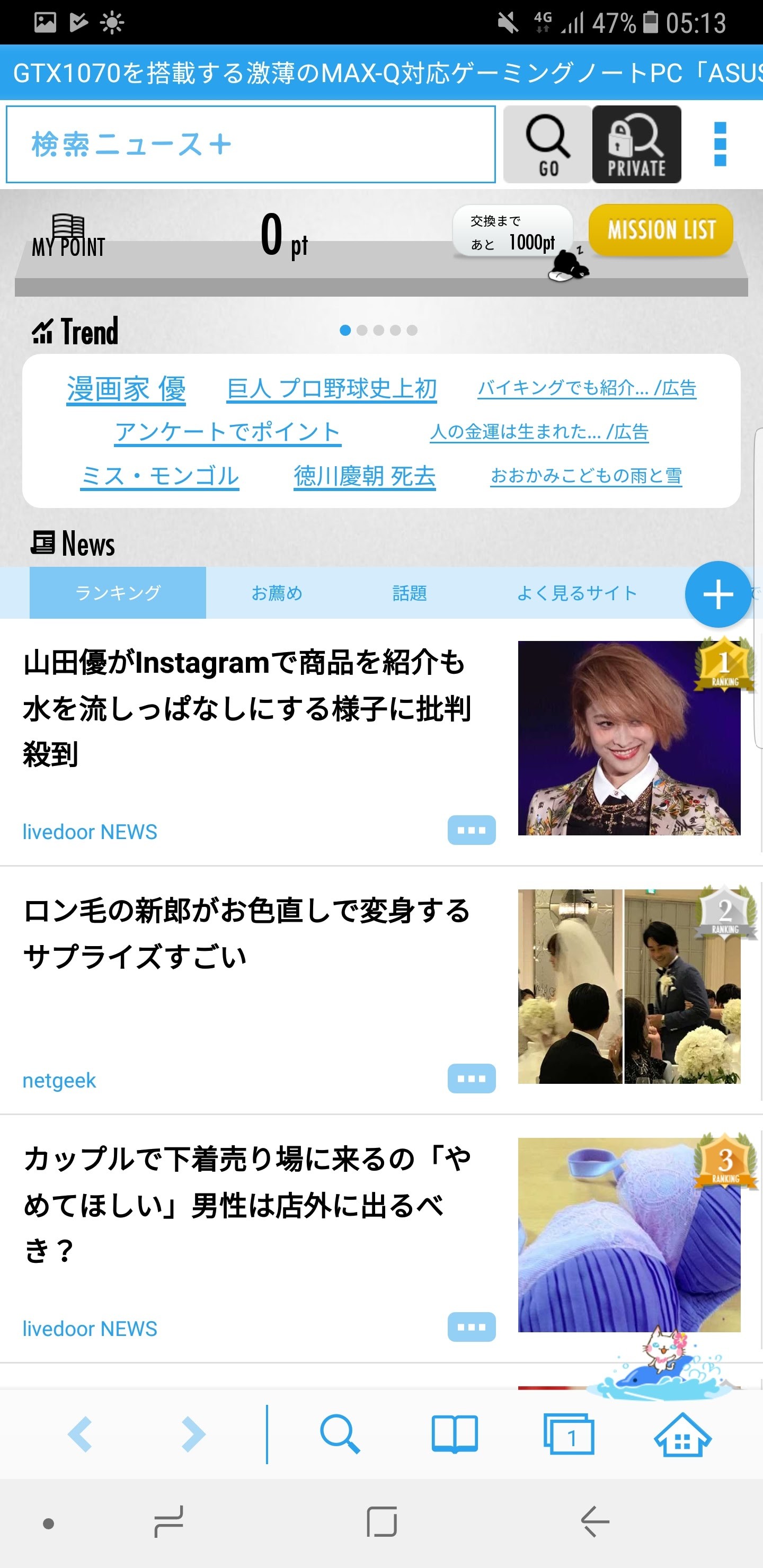The height and width of the screenshot is (1568, 763).
Task: Open trend link 巨人 プロ野球史上初
Action: click(x=331, y=389)
